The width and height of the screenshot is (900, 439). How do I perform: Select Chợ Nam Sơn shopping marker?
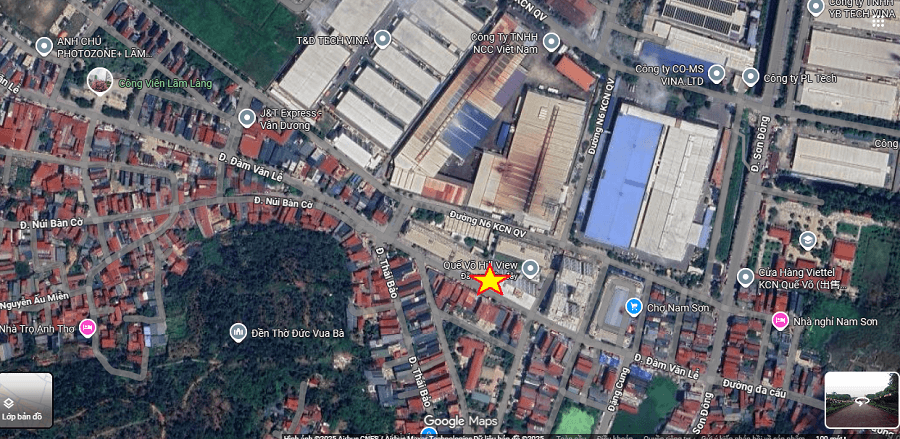[x=633, y=307]
